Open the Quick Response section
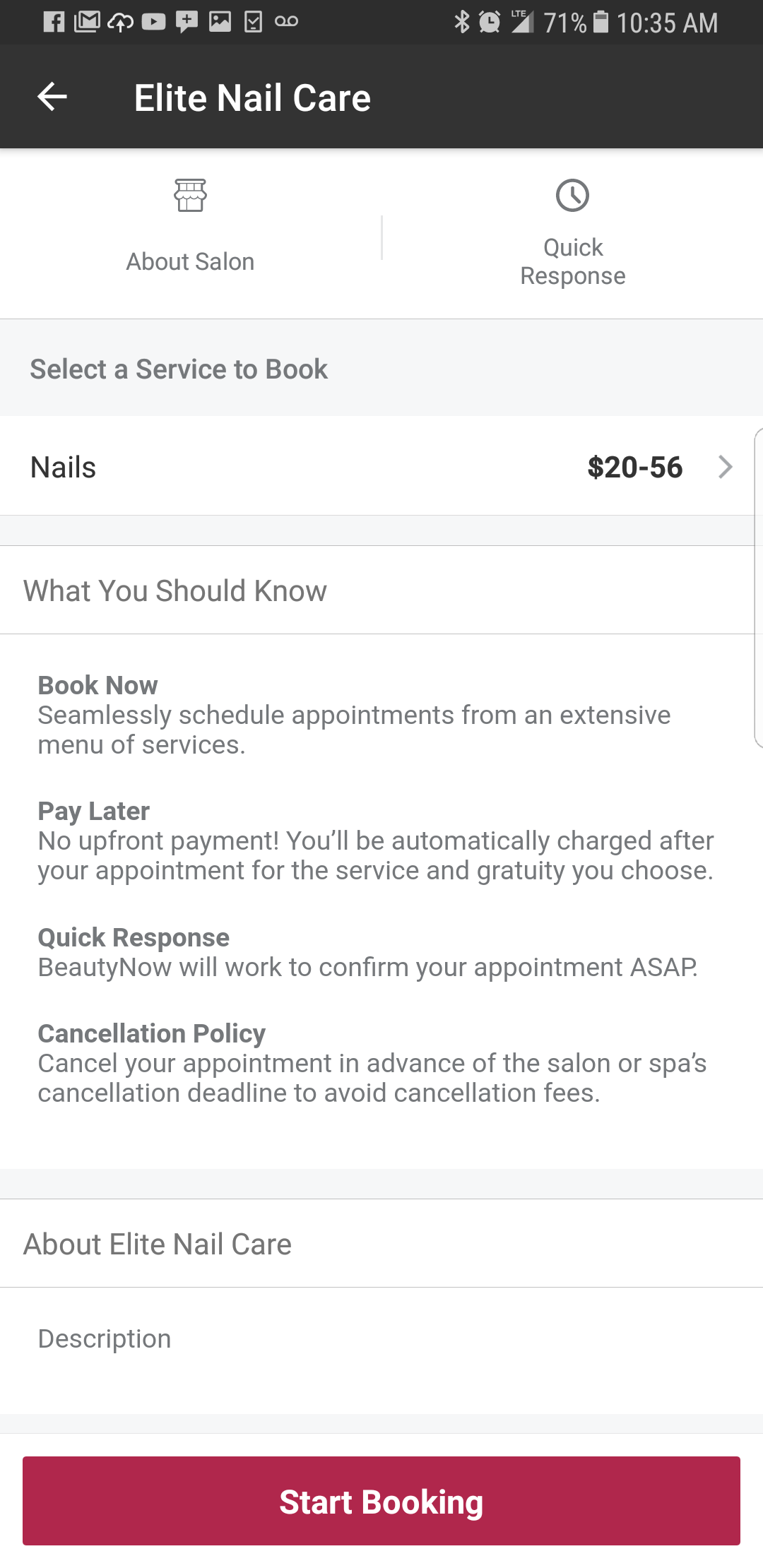The height and width of the screenshot is (1568, 763). pos(572,233)
